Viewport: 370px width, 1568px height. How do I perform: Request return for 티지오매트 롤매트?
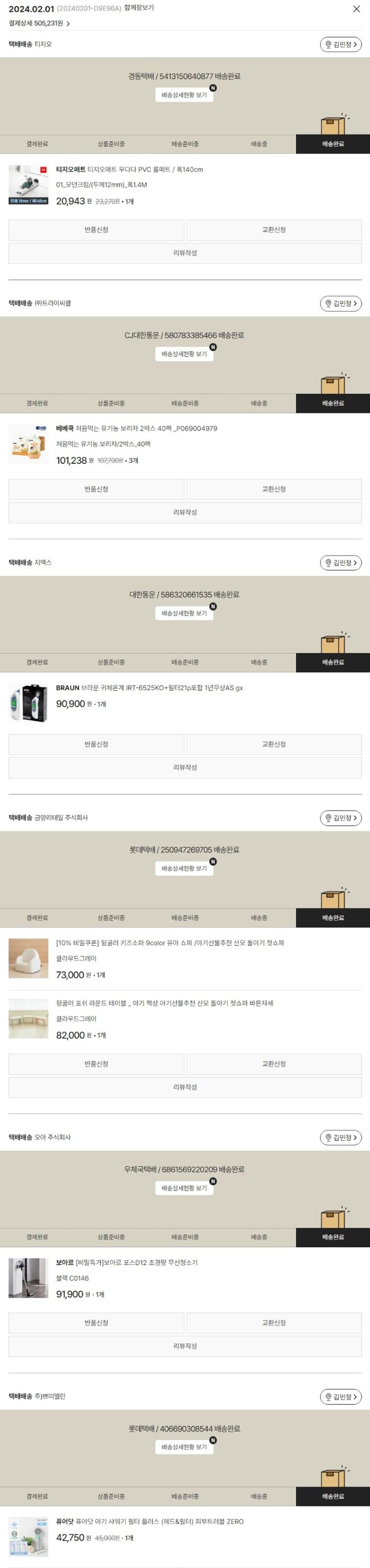pos(96,229)
